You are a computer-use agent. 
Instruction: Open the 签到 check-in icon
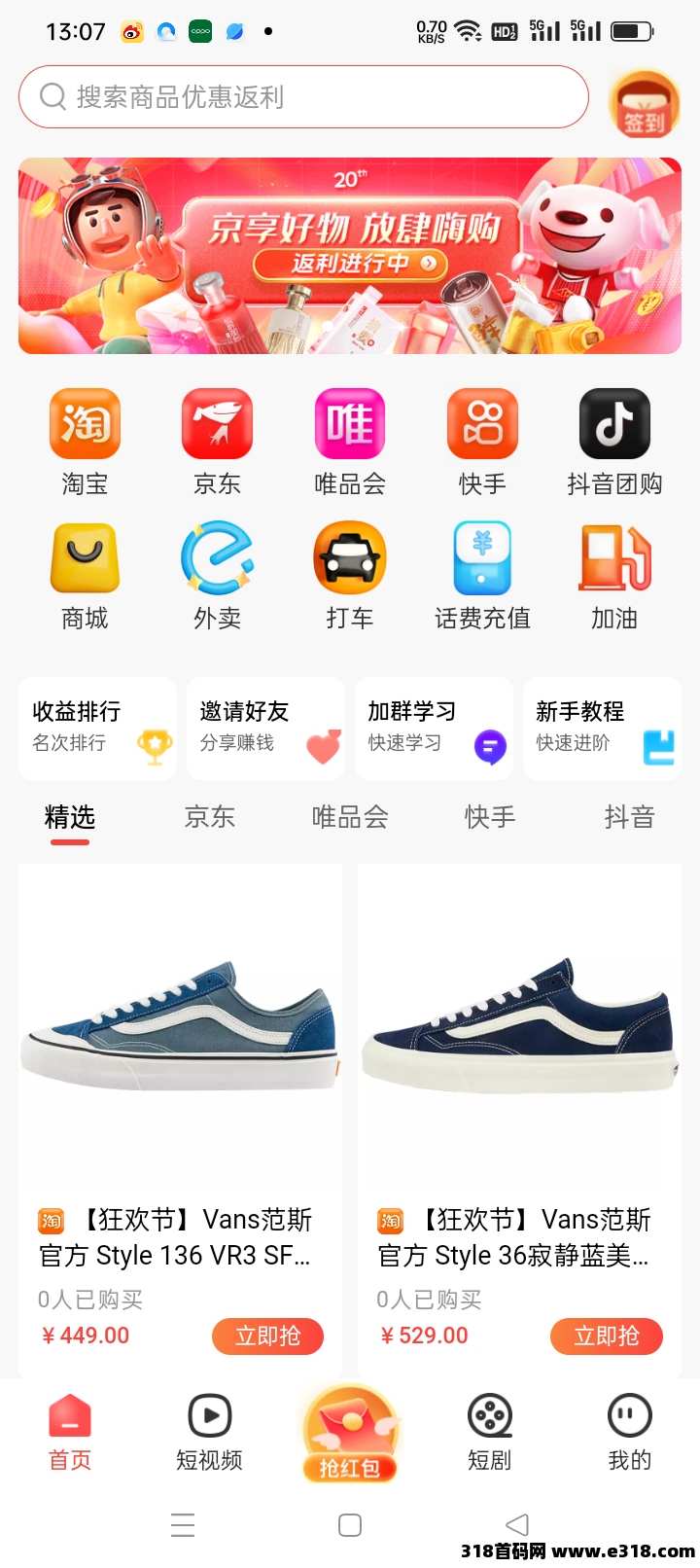coord(643,103)
